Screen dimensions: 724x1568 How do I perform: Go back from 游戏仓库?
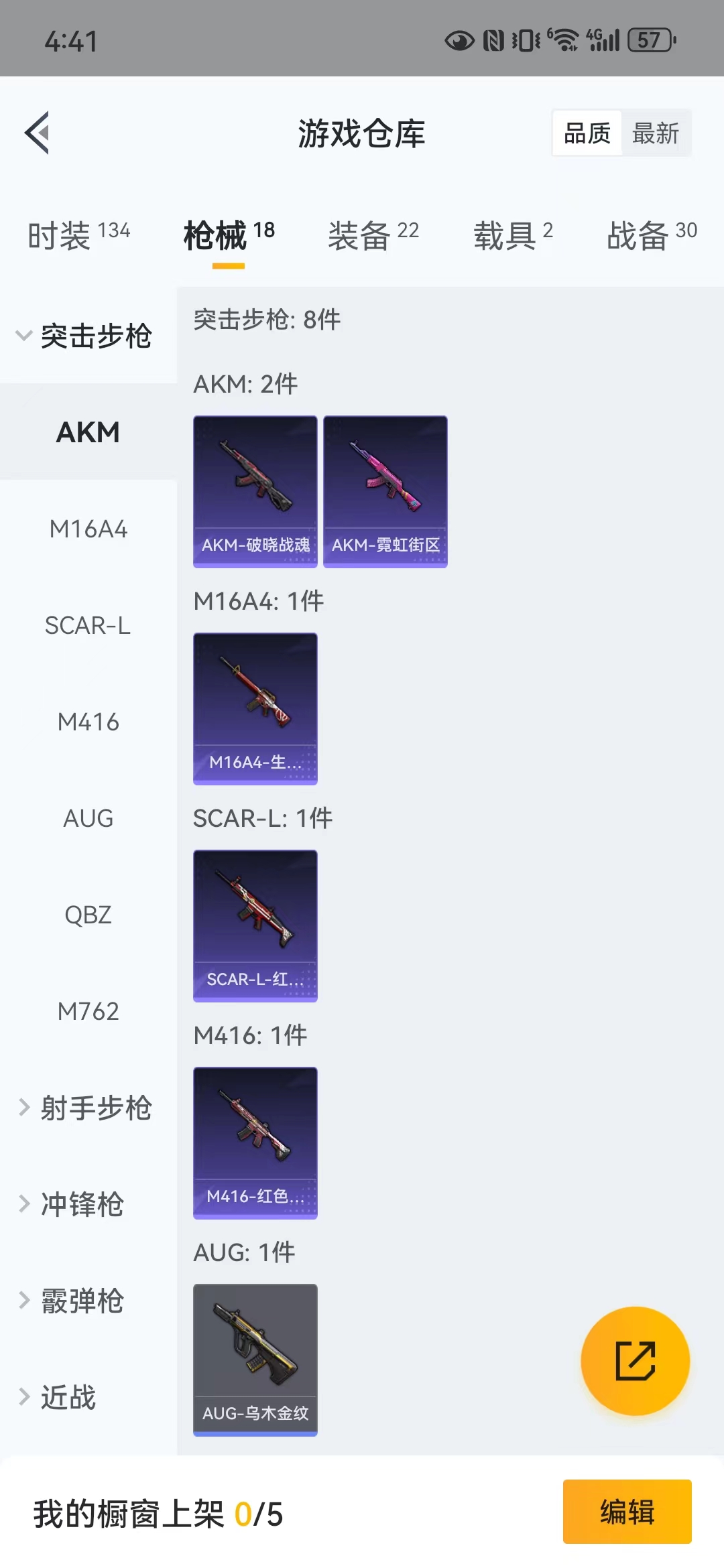(x=38, y=133)
